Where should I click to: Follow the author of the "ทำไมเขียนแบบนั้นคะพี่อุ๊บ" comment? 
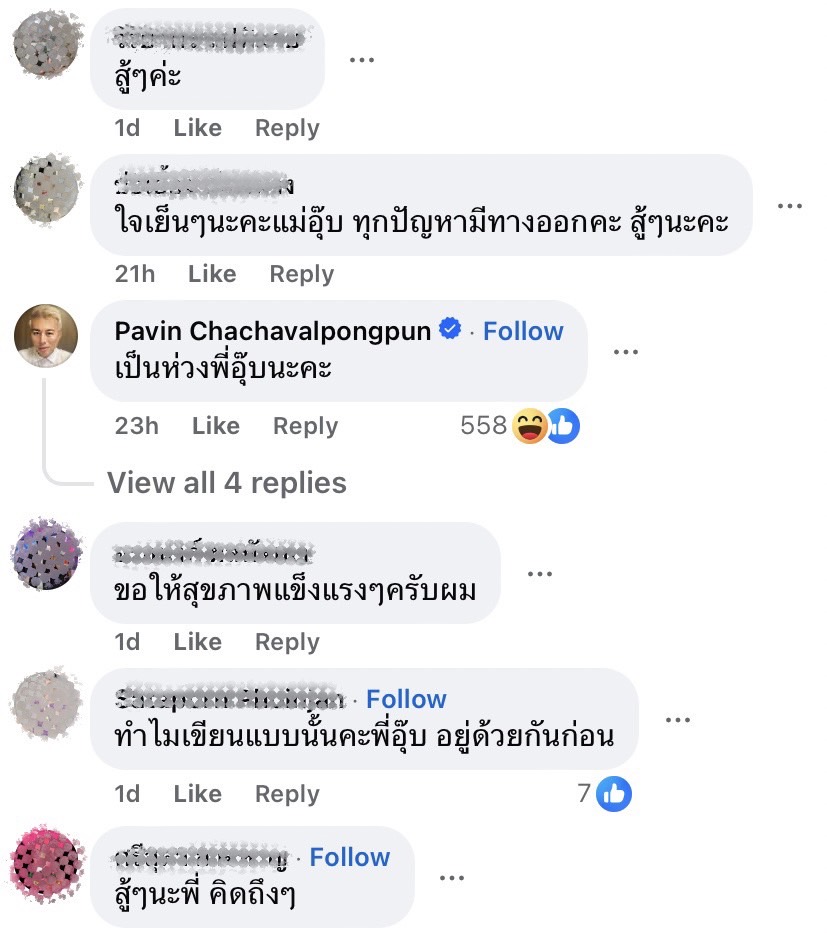pos(406,699)
